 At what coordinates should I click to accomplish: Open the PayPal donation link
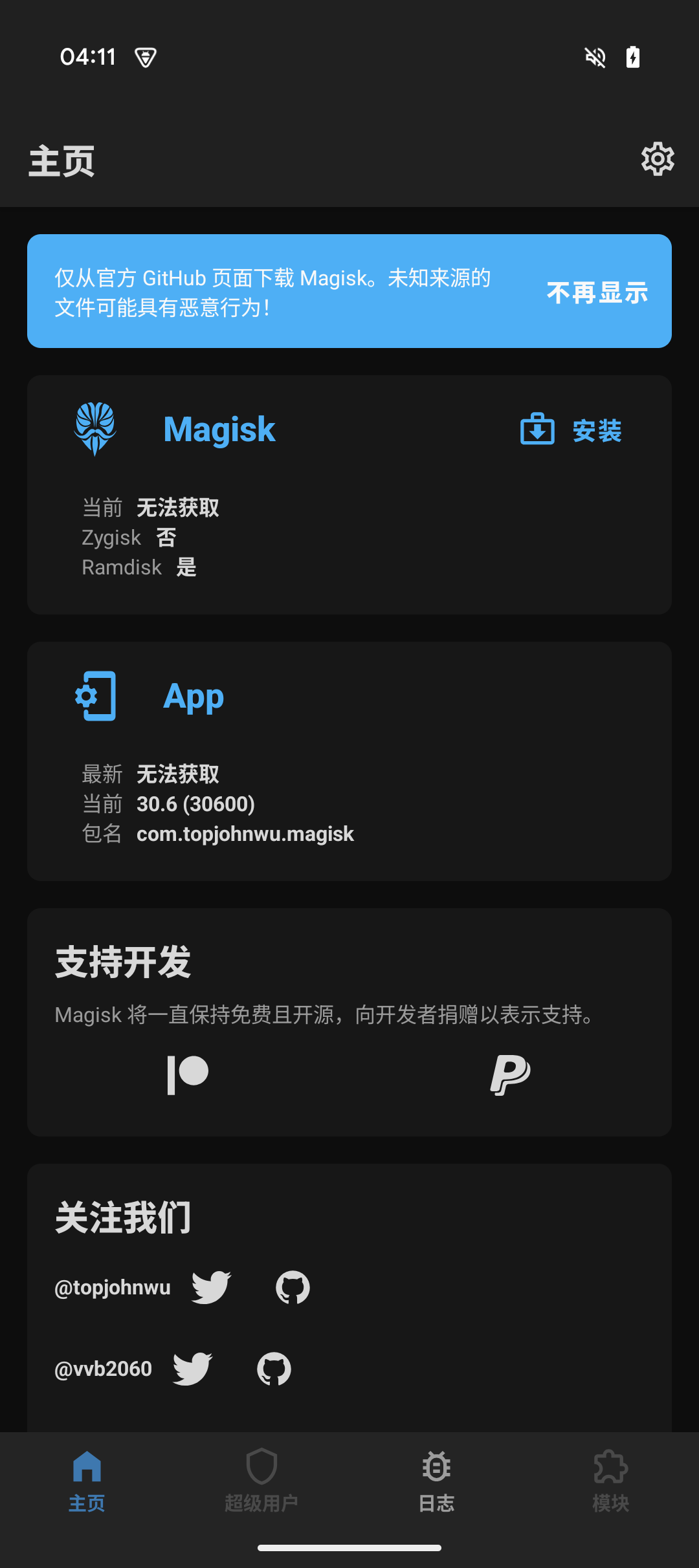pos(510,1074)
